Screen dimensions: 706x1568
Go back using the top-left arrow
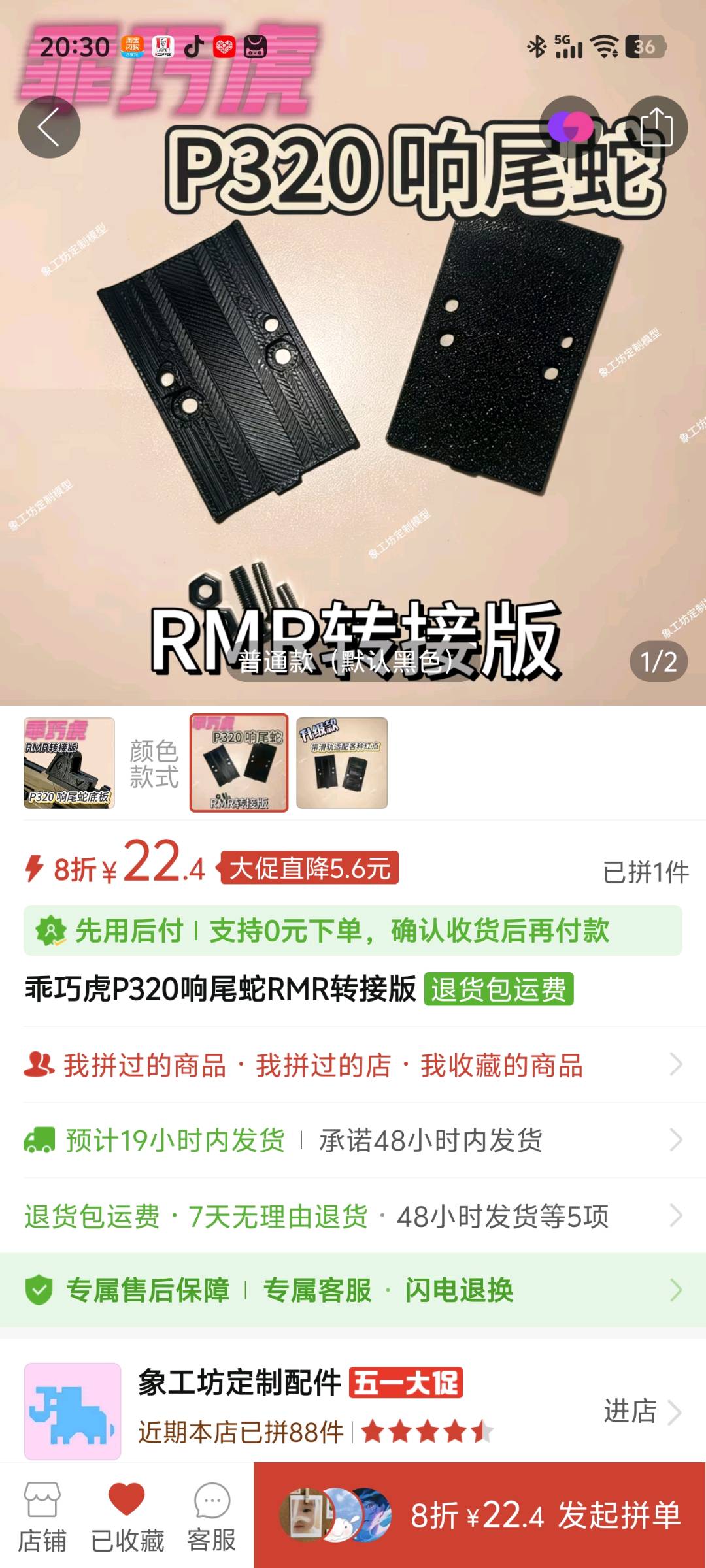coord(49,127)
